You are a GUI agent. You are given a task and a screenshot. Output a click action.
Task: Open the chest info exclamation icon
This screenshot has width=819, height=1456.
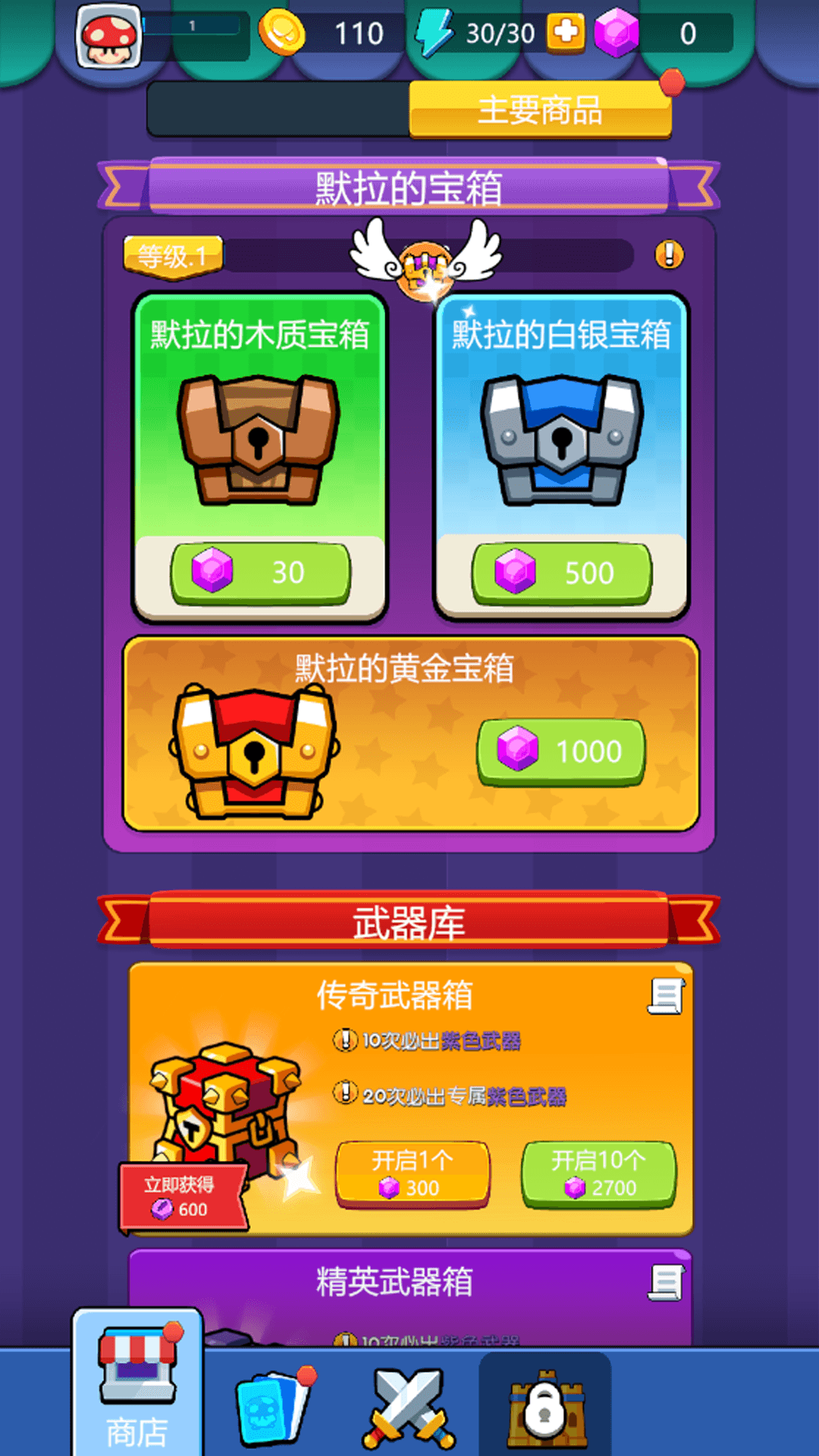coord(669,255)
